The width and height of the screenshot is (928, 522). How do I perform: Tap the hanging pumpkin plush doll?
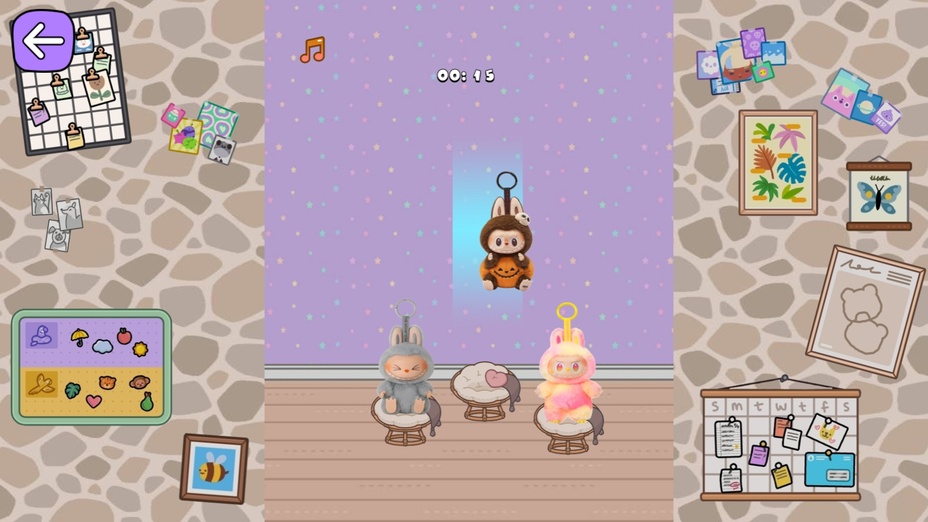(x=505, y=247)
